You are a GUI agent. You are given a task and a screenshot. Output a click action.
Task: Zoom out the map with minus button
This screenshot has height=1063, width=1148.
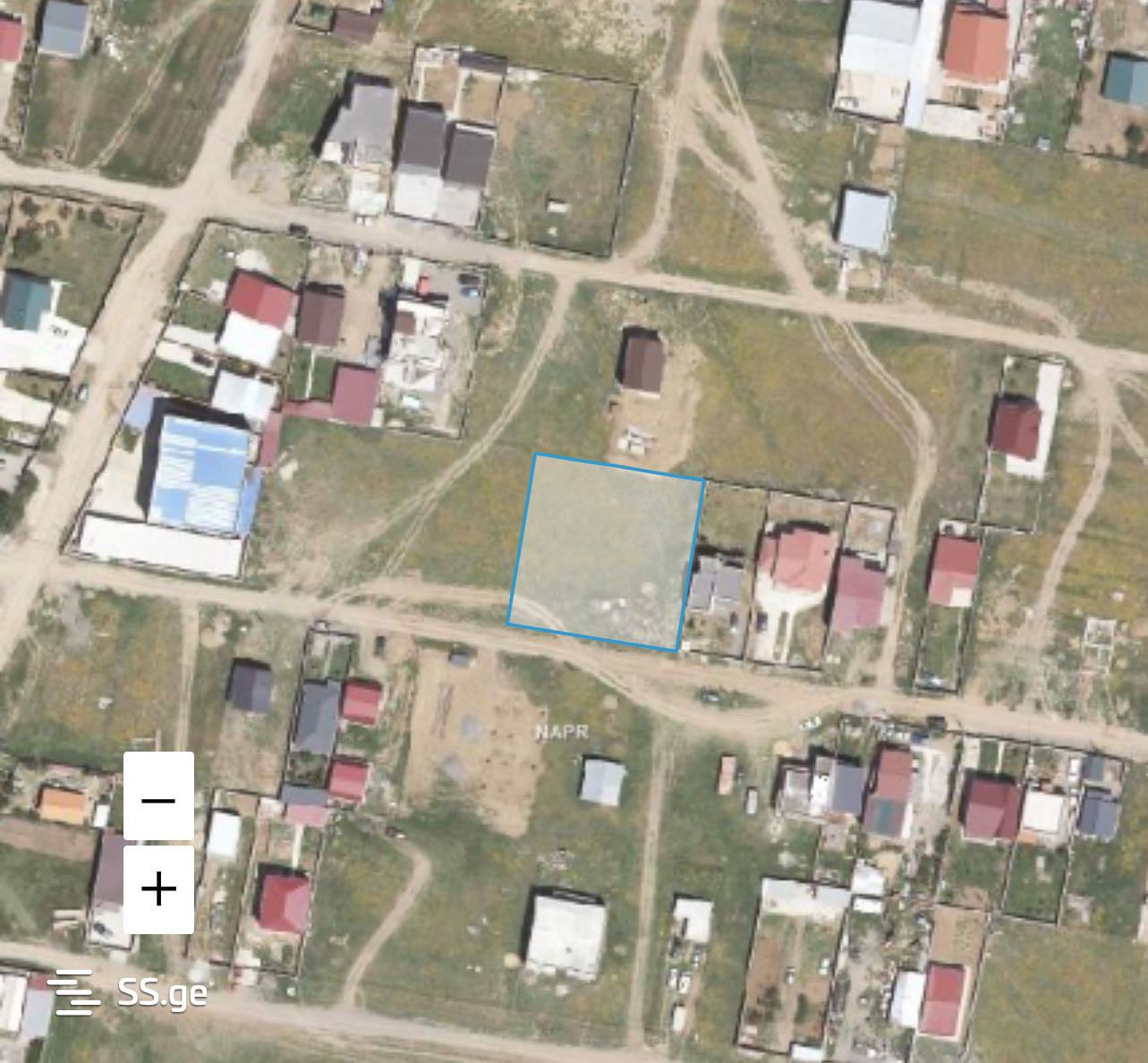(x=158, y=796)
